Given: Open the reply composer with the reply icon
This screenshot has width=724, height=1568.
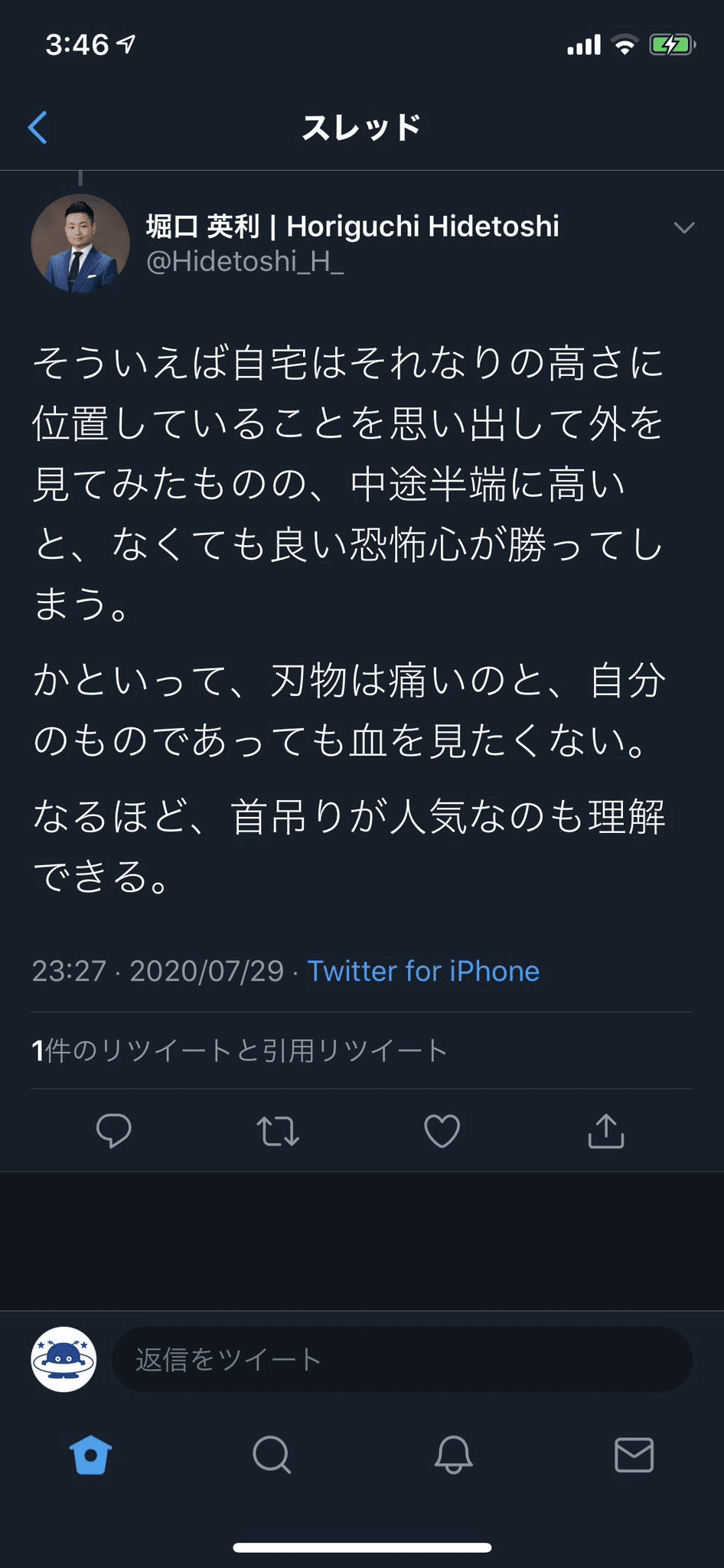Looking at the screenshot, I should click(x=114, y=1131).
